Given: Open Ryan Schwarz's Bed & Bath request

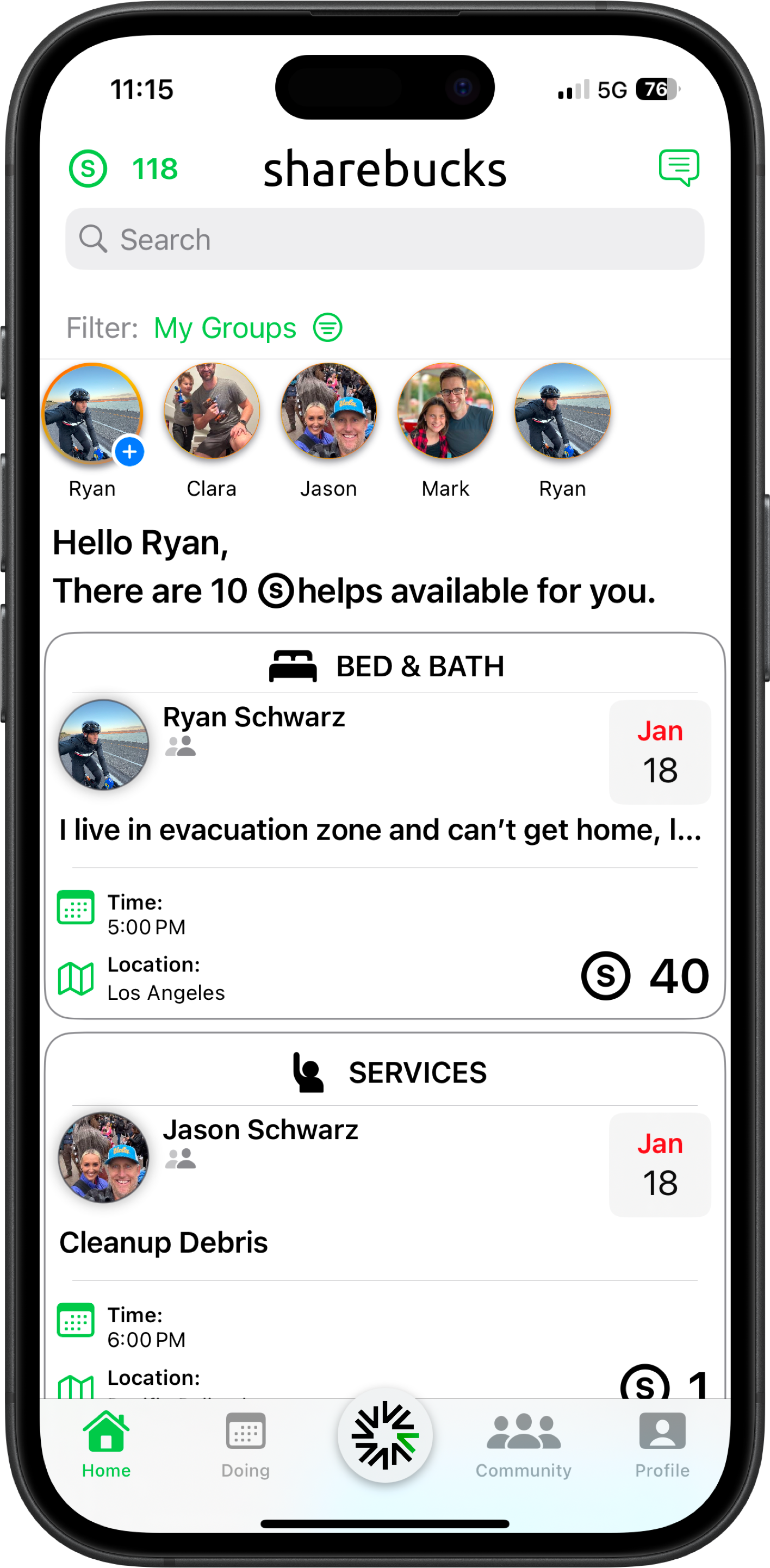Looking at the screenshot, I should [384, 826].
